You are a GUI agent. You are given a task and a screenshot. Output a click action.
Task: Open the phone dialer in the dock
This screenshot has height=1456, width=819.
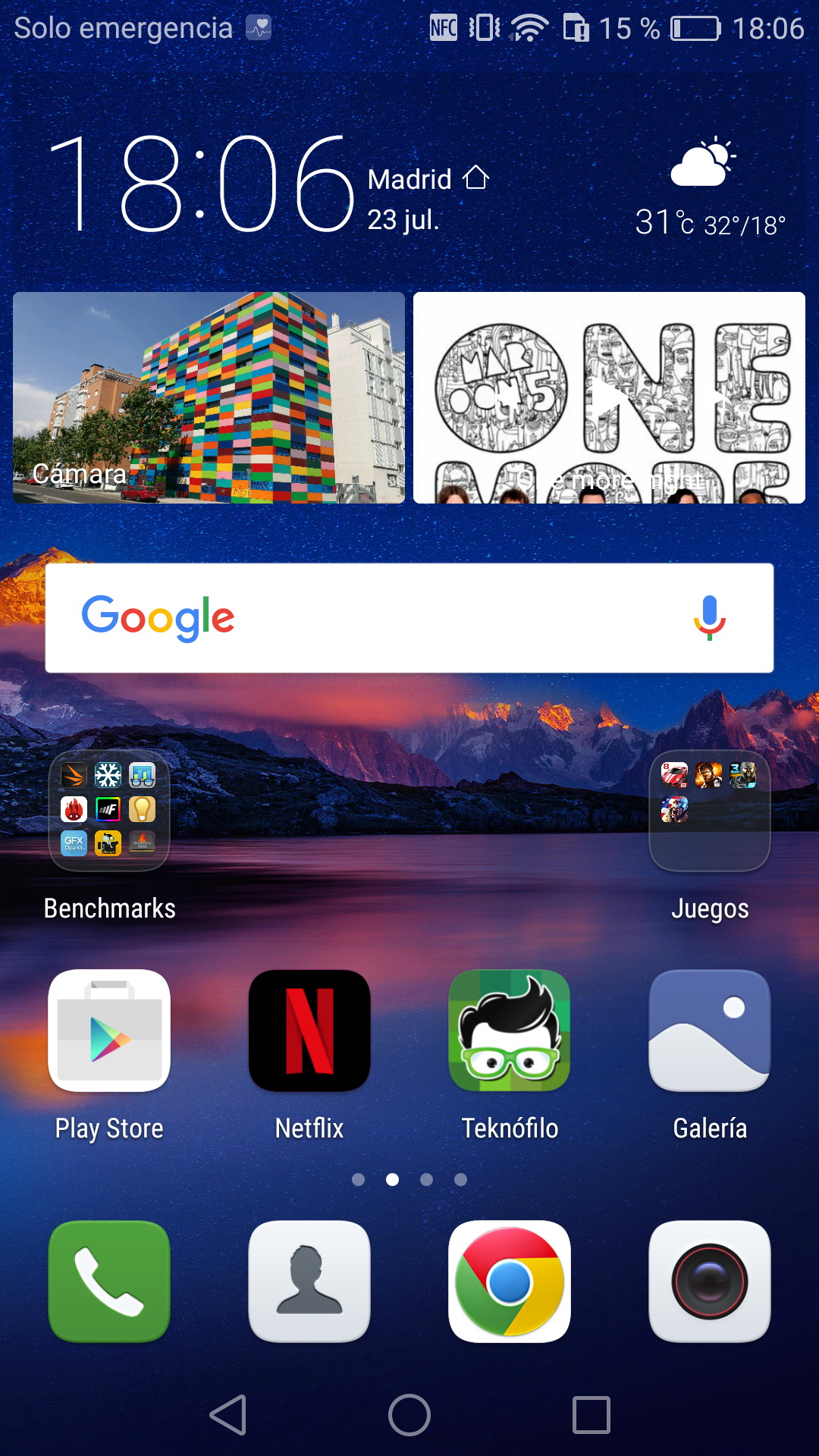109,1281
